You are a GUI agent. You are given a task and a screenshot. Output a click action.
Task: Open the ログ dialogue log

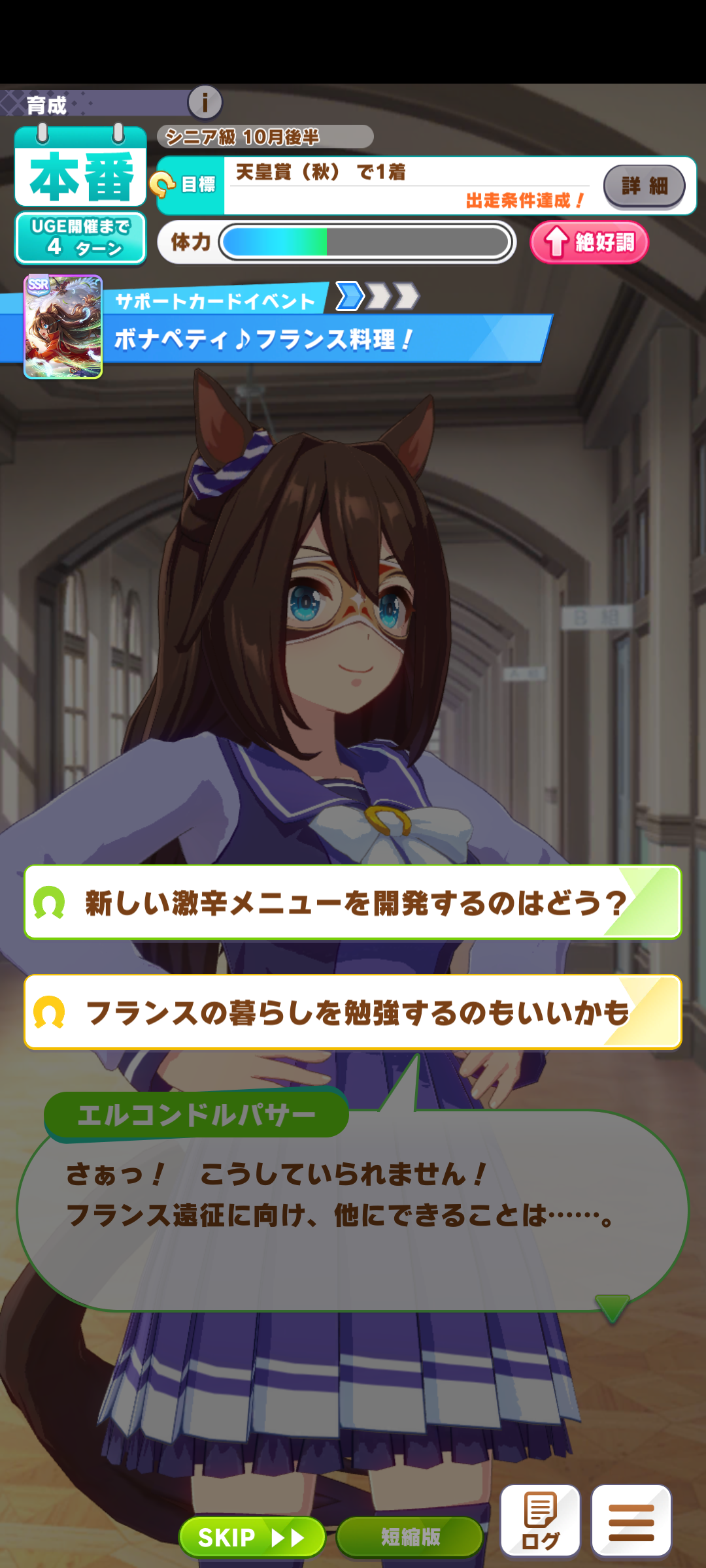pyautogui.click(x=540, y=1520)
